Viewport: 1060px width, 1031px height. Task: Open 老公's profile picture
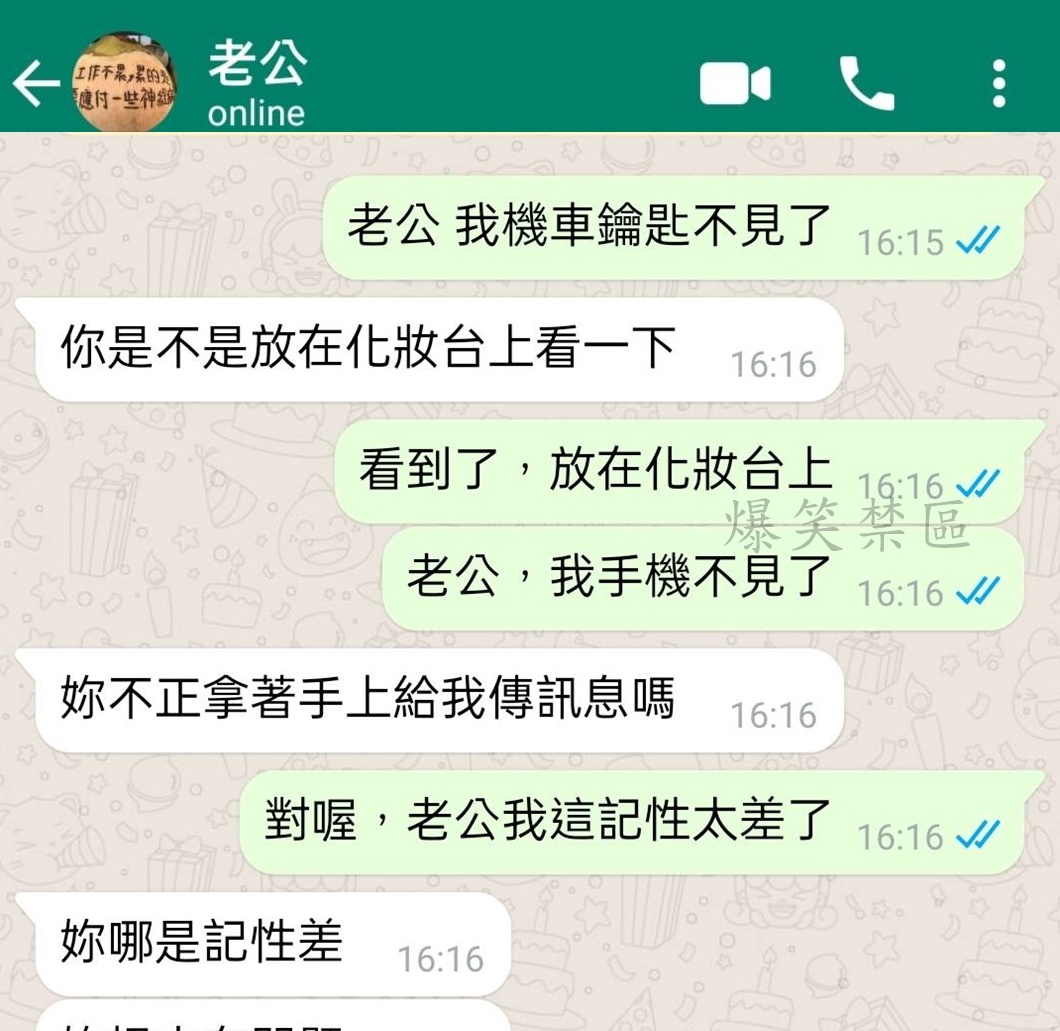pyautogui.click(x=127, y=83)
